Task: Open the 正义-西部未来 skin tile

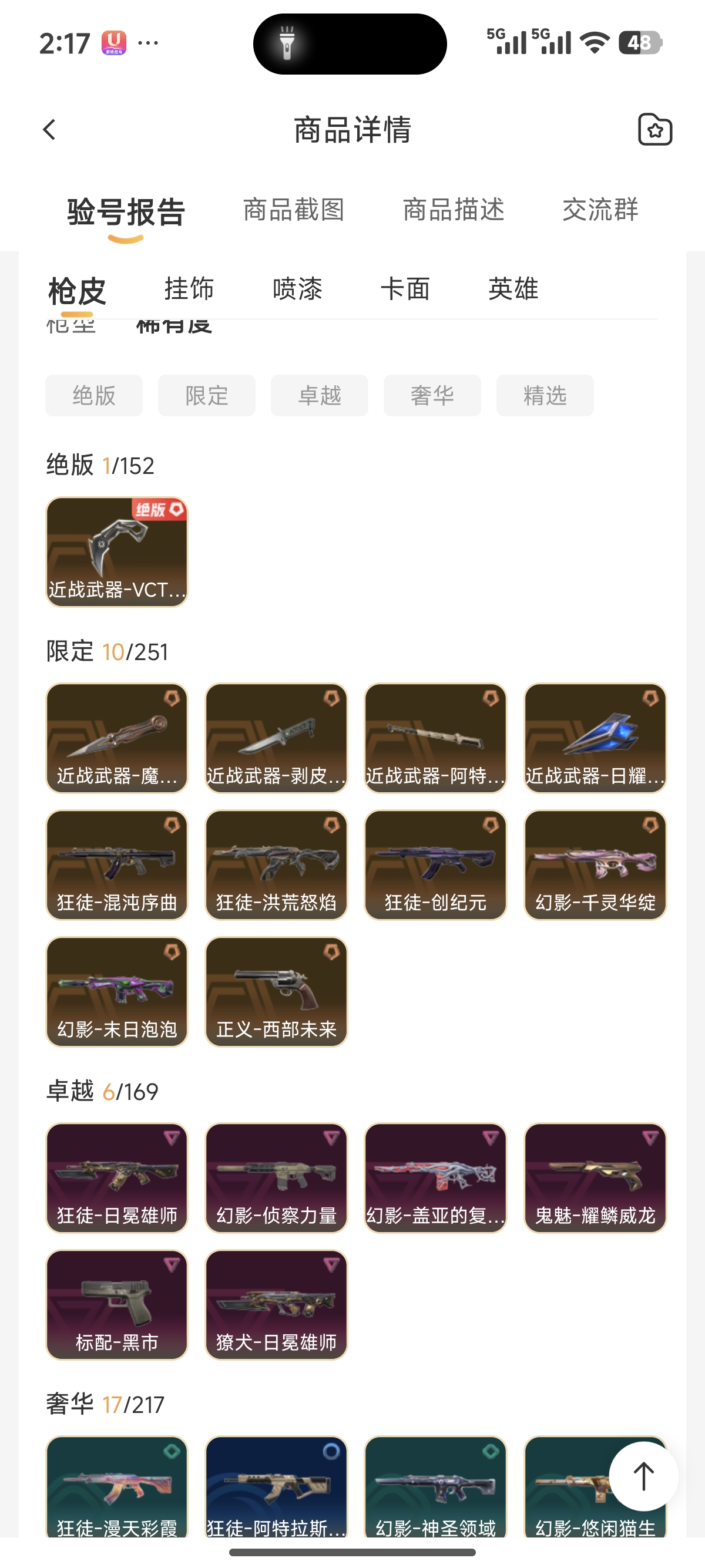Action: (276, 991)
